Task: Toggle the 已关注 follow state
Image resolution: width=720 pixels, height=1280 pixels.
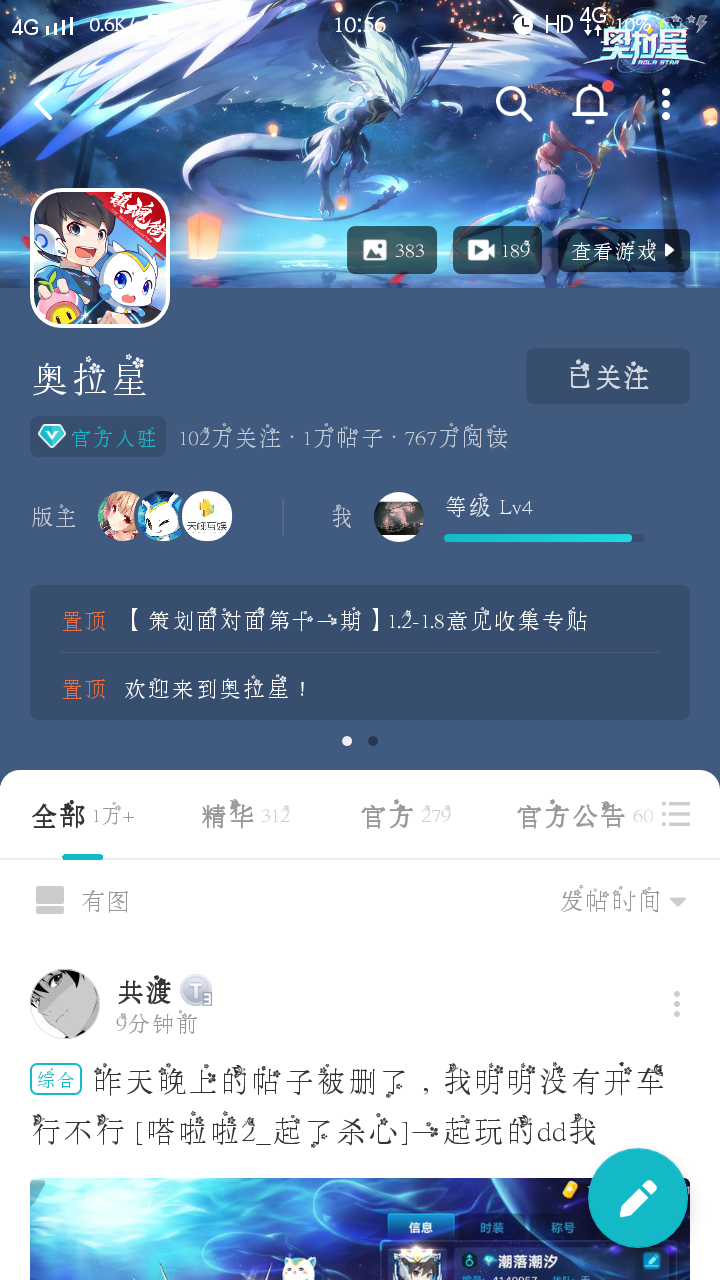Action: coord(607,376)
